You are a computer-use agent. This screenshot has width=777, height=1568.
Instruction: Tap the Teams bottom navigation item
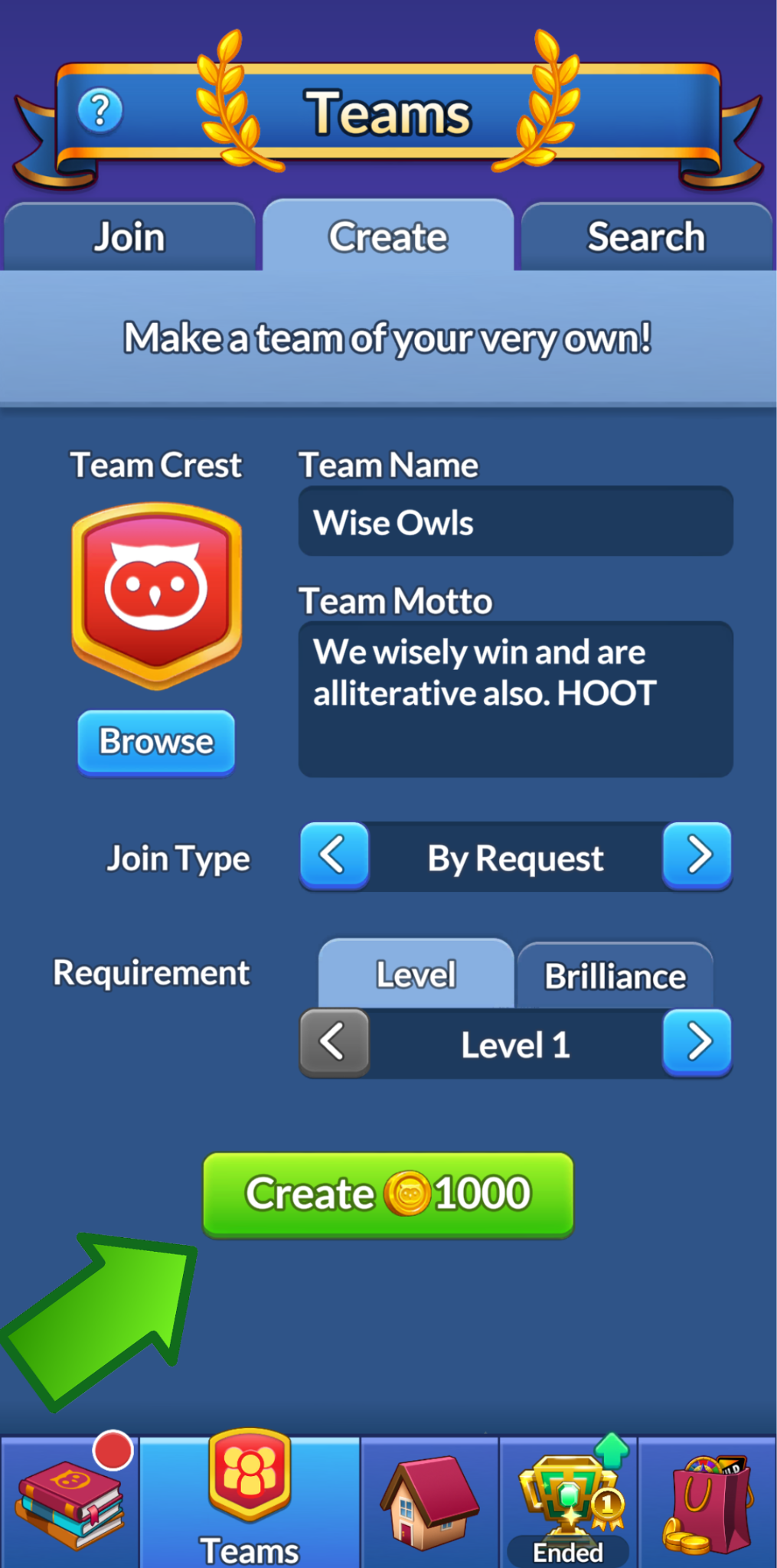point(250,1502)
